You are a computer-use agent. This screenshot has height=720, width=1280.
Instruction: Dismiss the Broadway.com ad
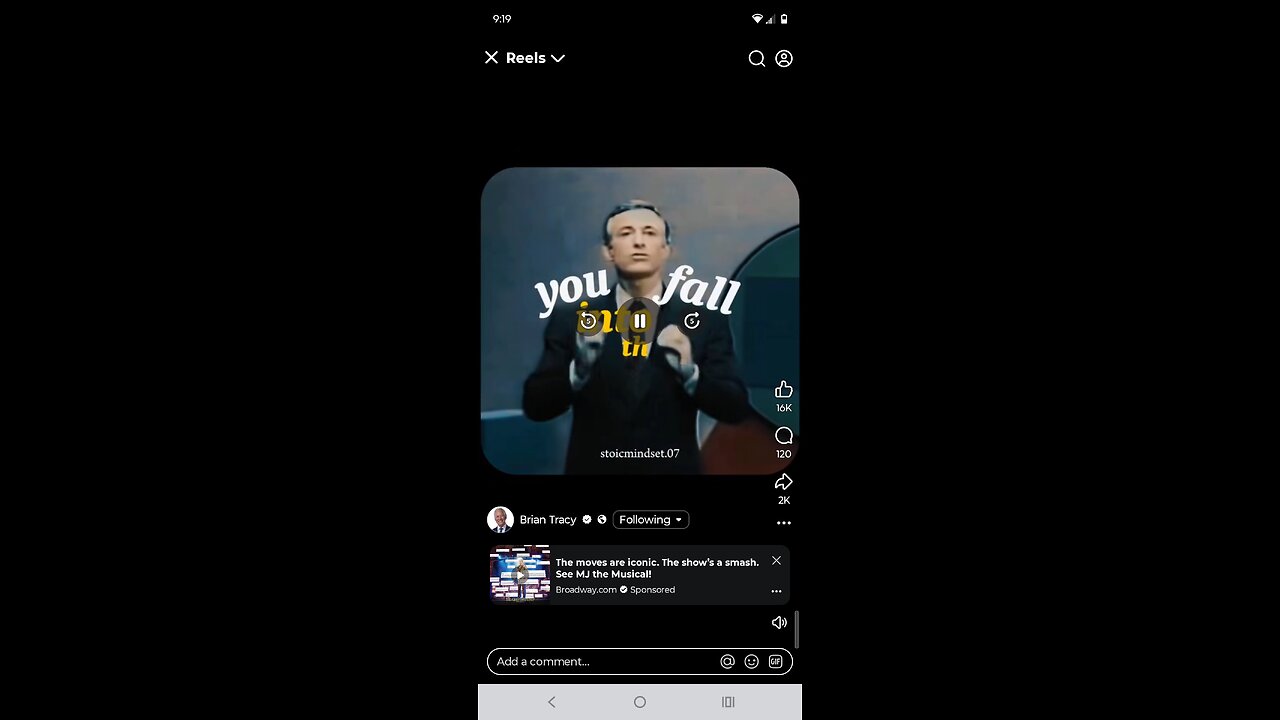pos(776,561)
